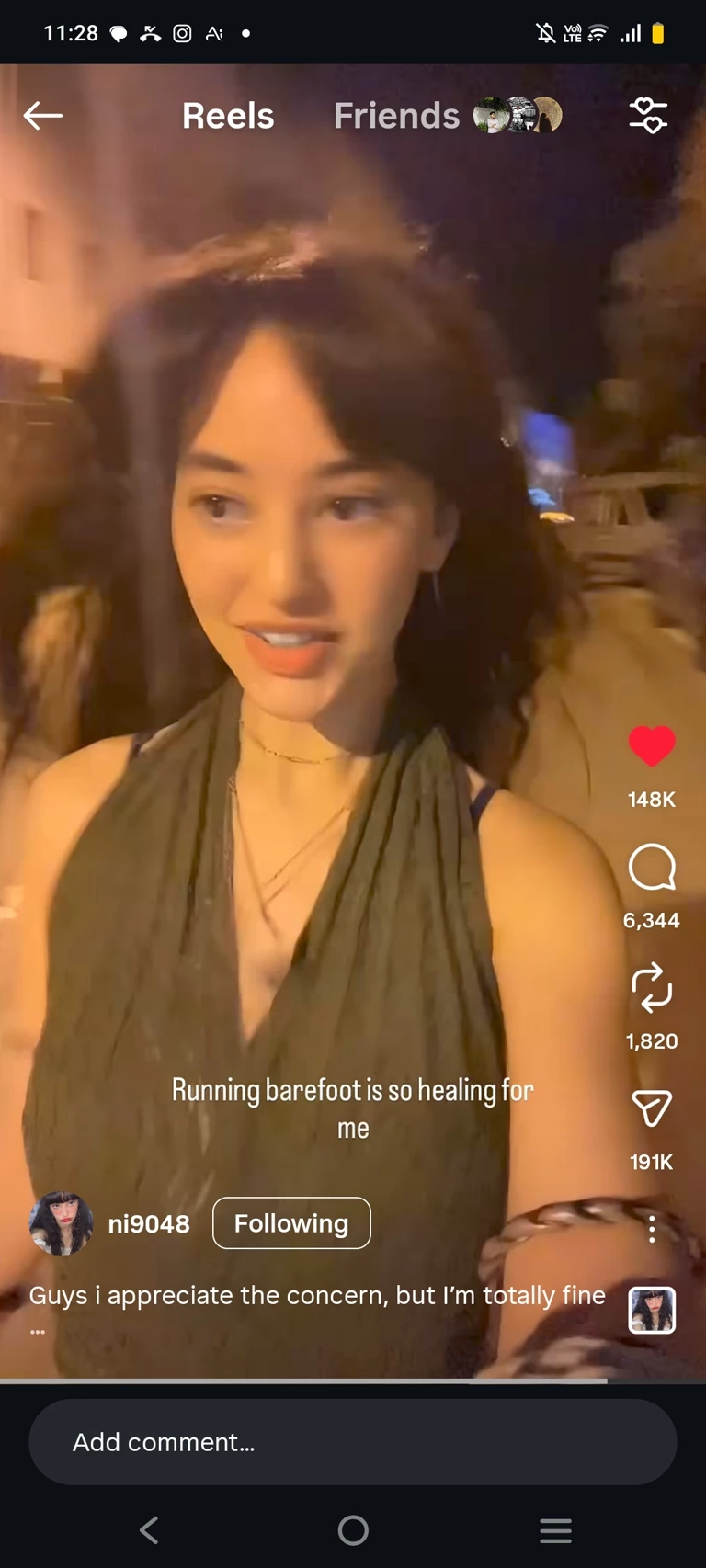Share the reel via the paper-plane icon
The width and height of the screenshot is (706, 1568).
point(652,1108)
